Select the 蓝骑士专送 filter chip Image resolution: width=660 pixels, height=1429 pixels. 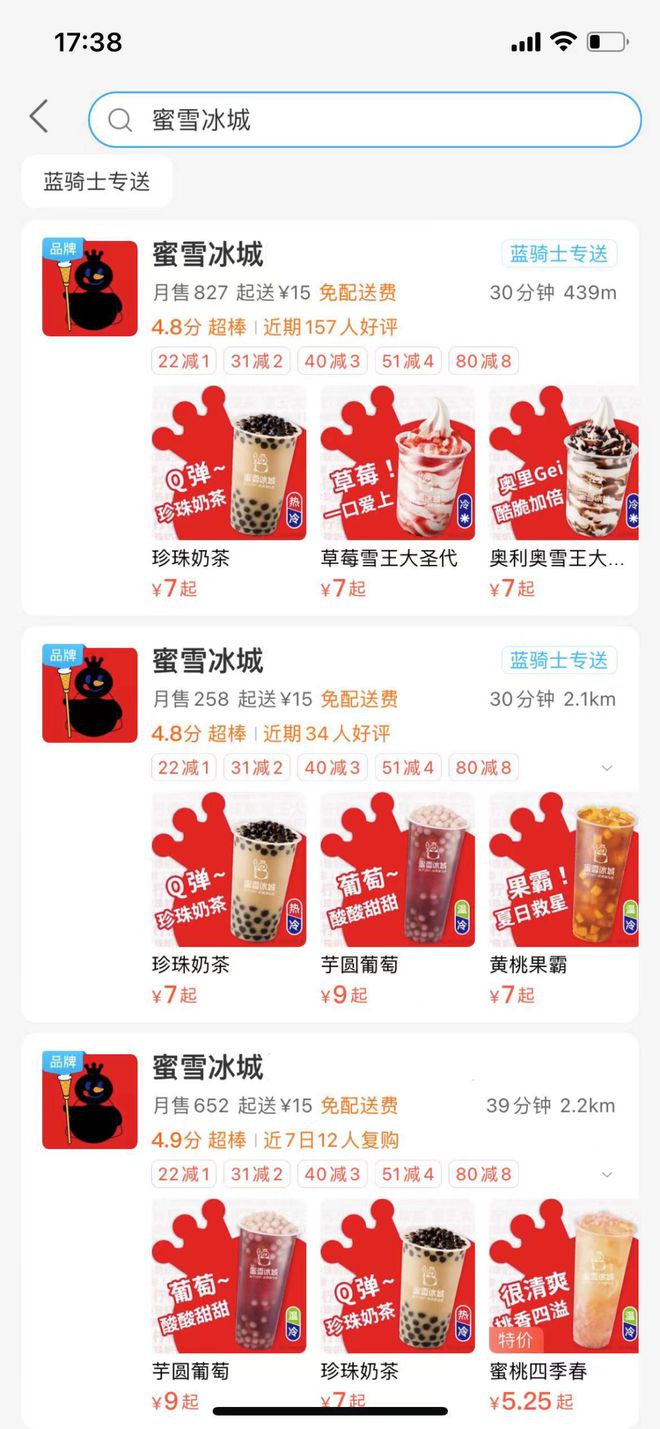(97, 181)
